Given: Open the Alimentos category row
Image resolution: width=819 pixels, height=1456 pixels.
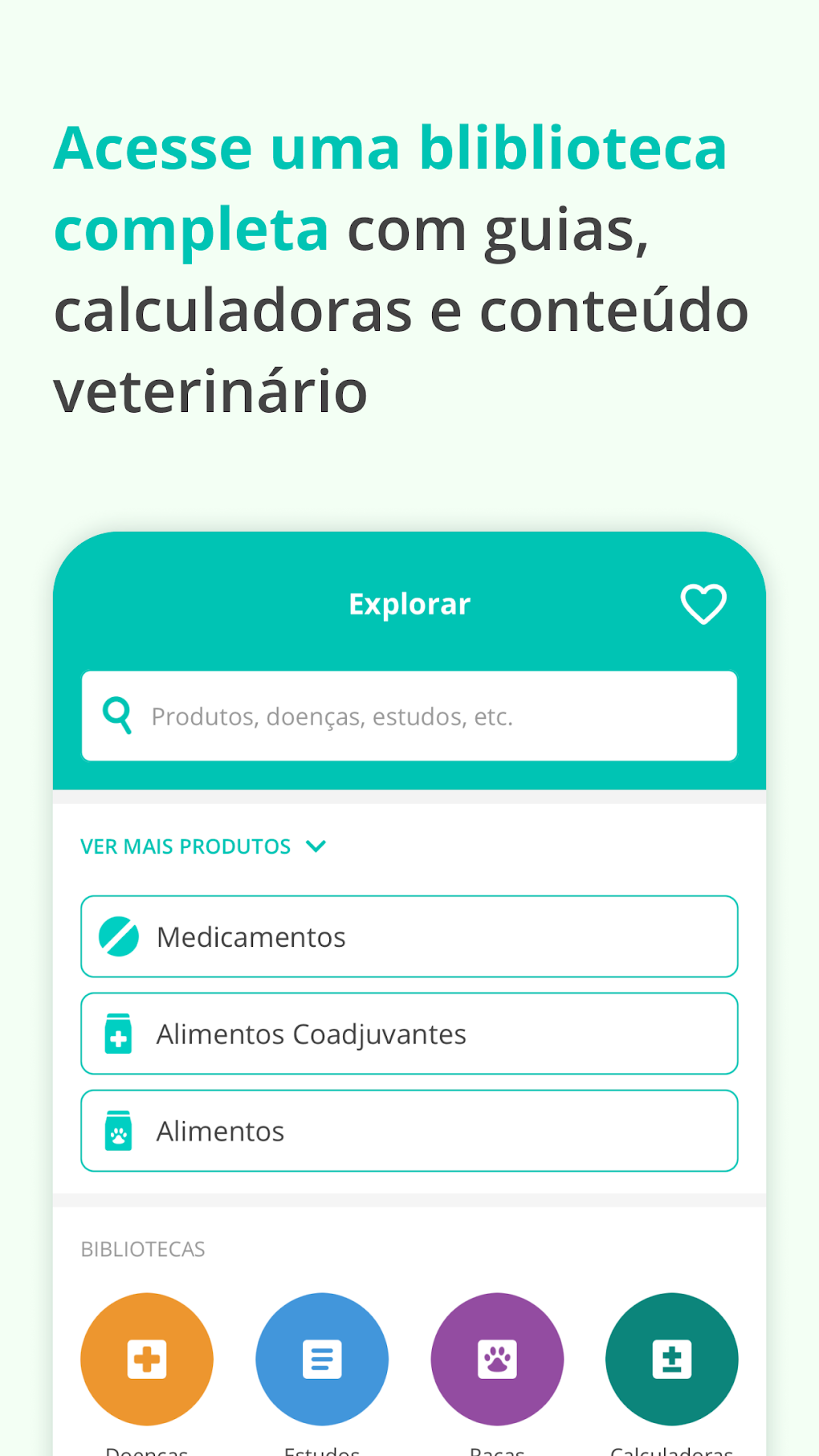Looking at the screenshot, I should click(x=409, y=1130).
